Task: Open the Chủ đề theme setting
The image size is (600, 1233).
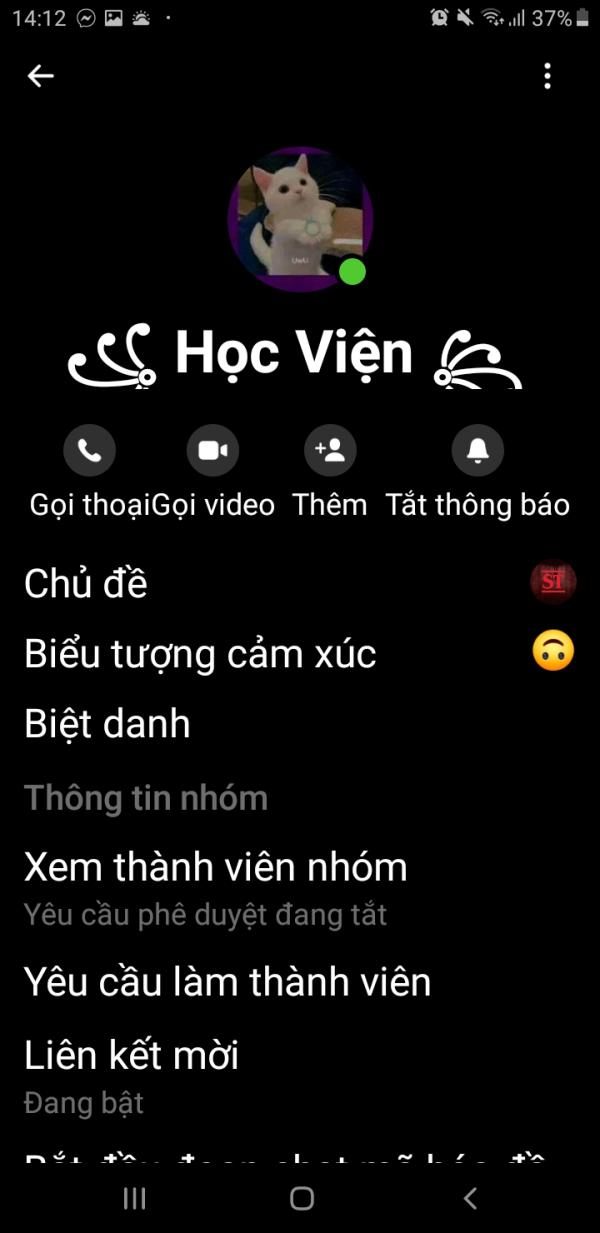Action: (86, 584)
